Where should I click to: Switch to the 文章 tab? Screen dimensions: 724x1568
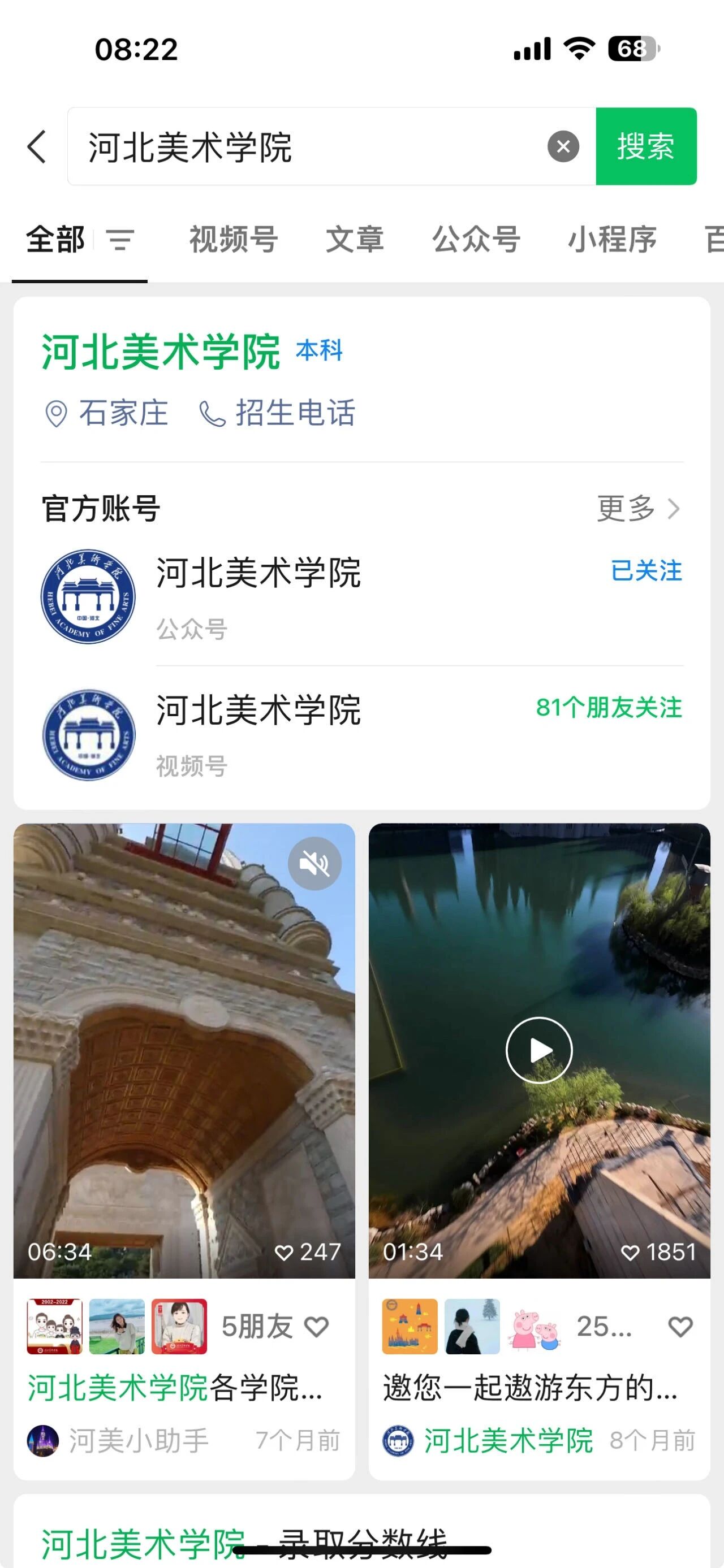[355, 239]
